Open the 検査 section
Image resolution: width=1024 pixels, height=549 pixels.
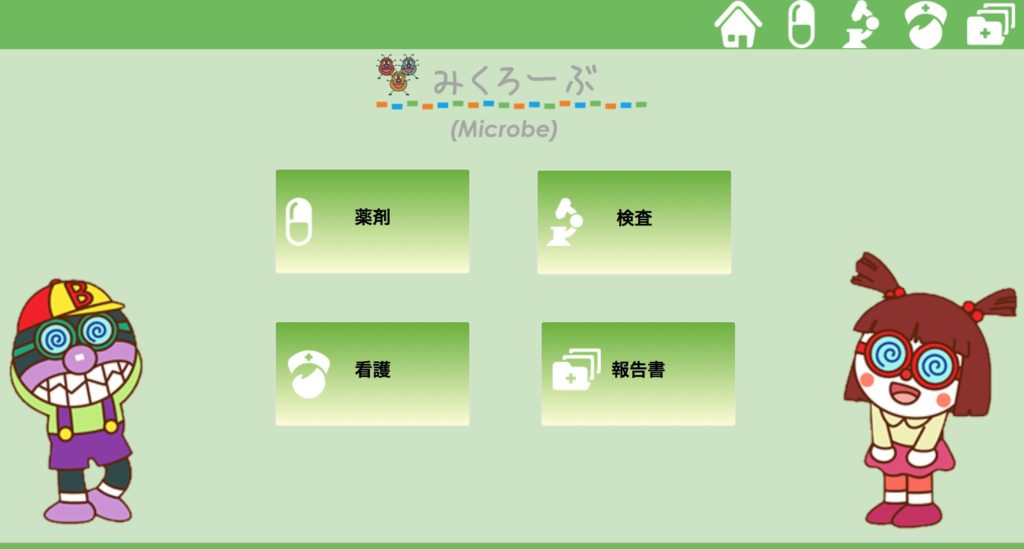(x=634, y=221)
